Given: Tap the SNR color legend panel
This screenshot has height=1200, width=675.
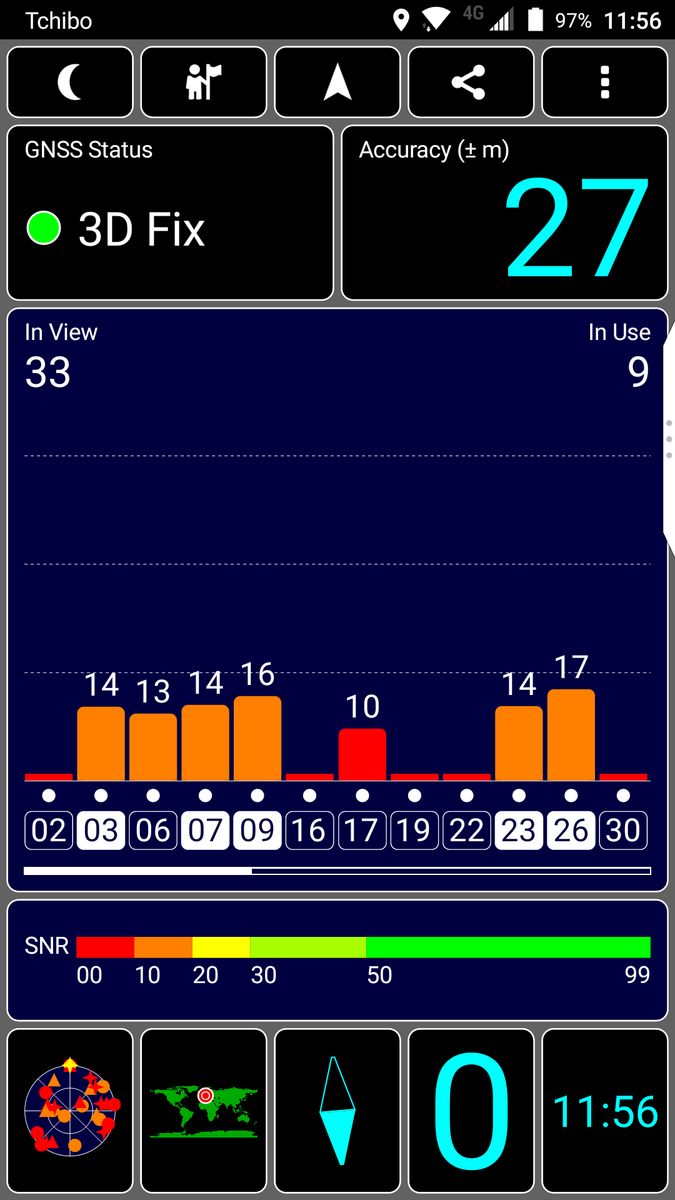Looking at the screenshot, I should 338,960.
